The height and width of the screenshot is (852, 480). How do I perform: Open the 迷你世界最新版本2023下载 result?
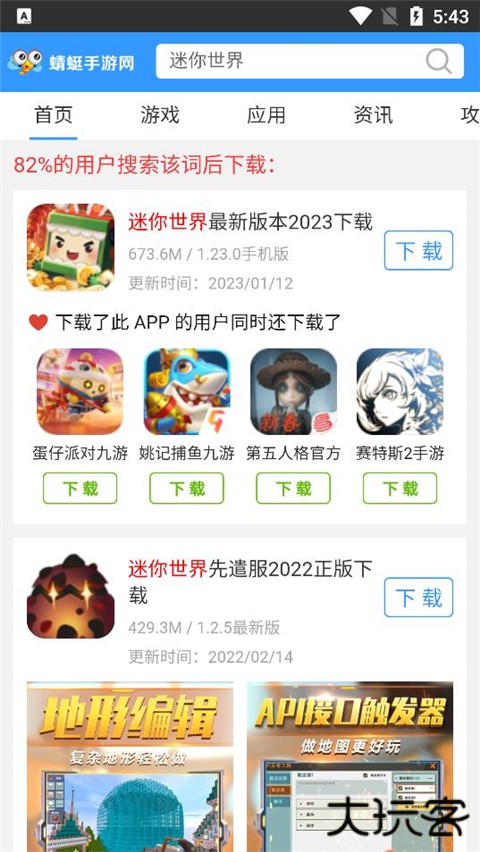250,222
